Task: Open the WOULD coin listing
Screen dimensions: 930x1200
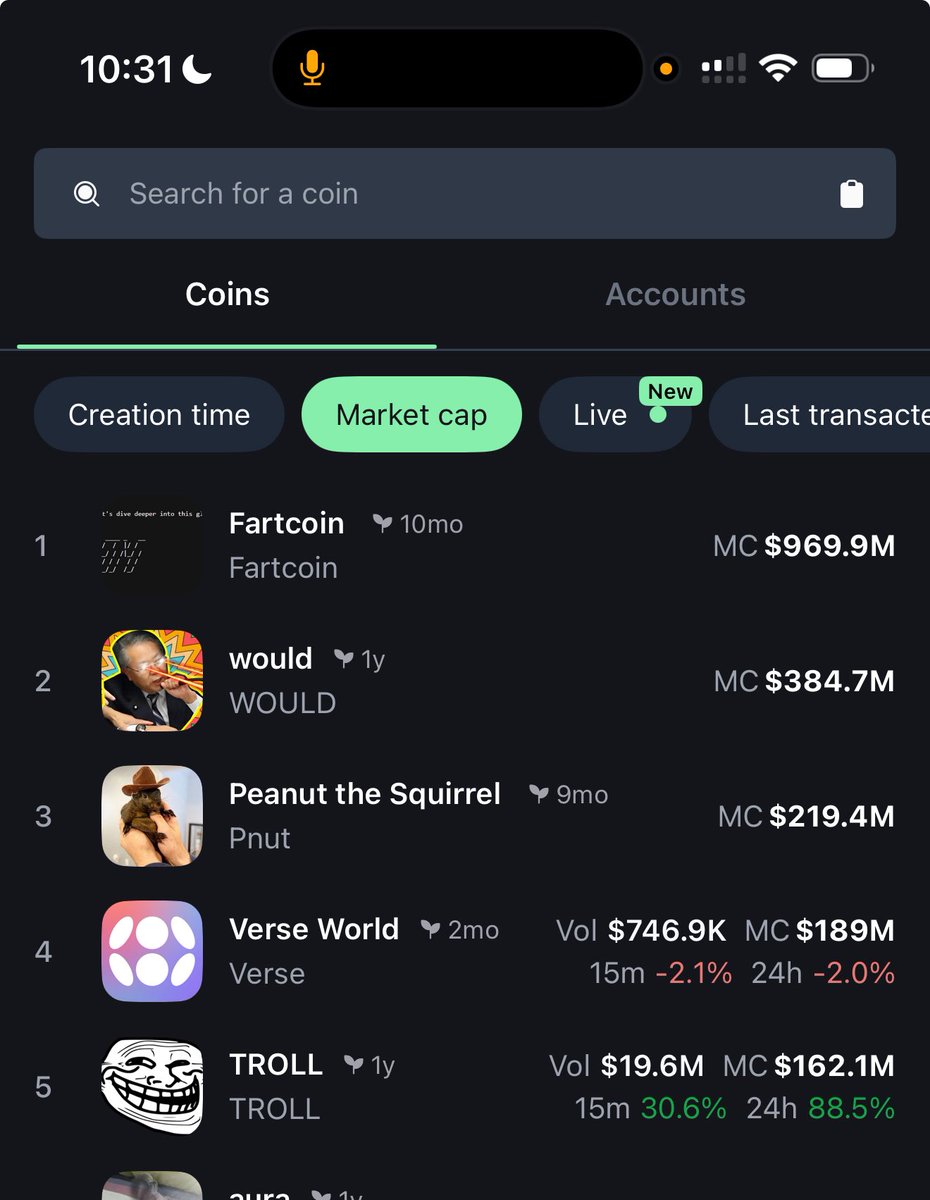Action: 465,681
